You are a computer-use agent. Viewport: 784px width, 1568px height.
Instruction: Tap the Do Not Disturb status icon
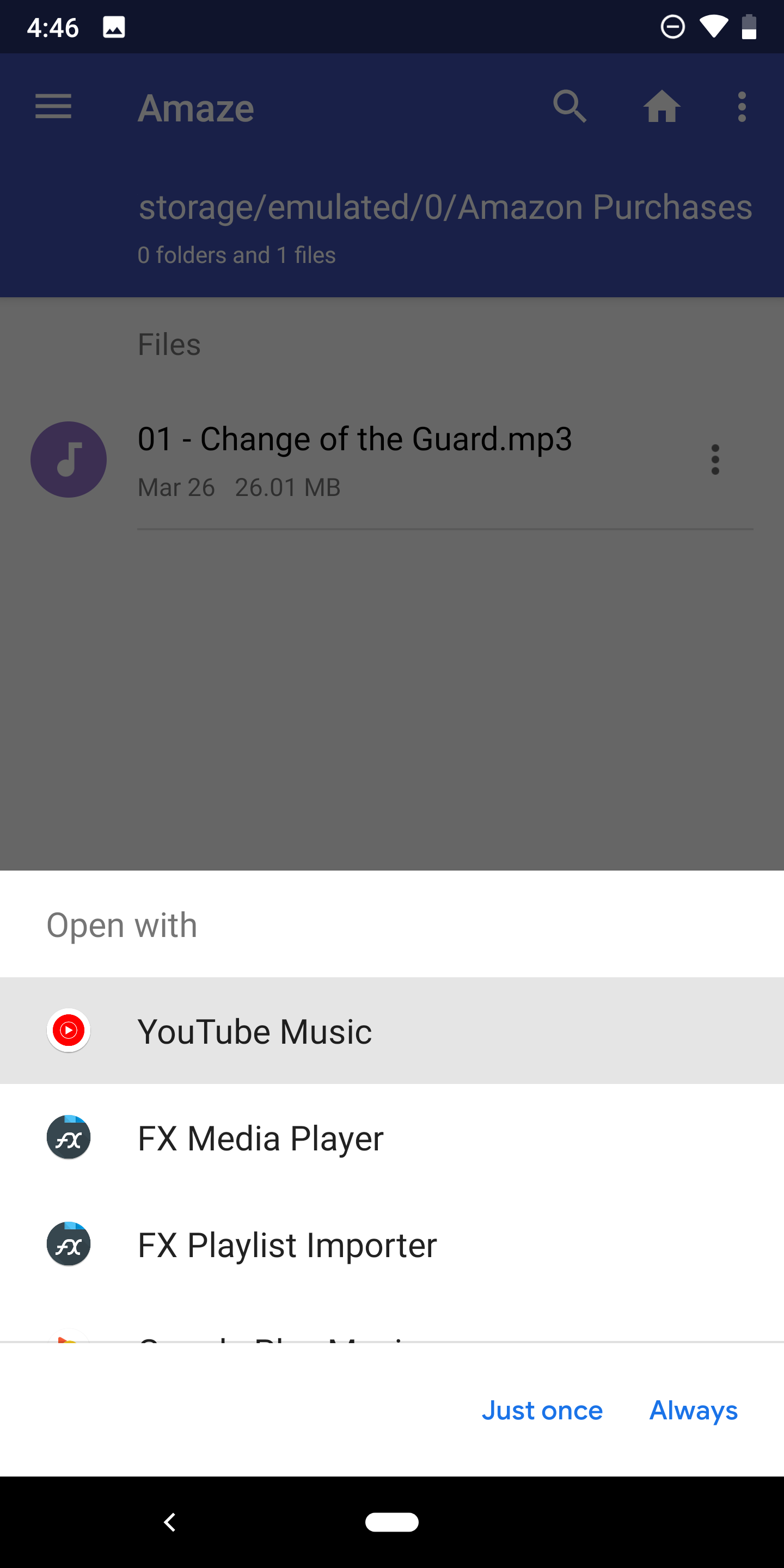pos(672,26)
